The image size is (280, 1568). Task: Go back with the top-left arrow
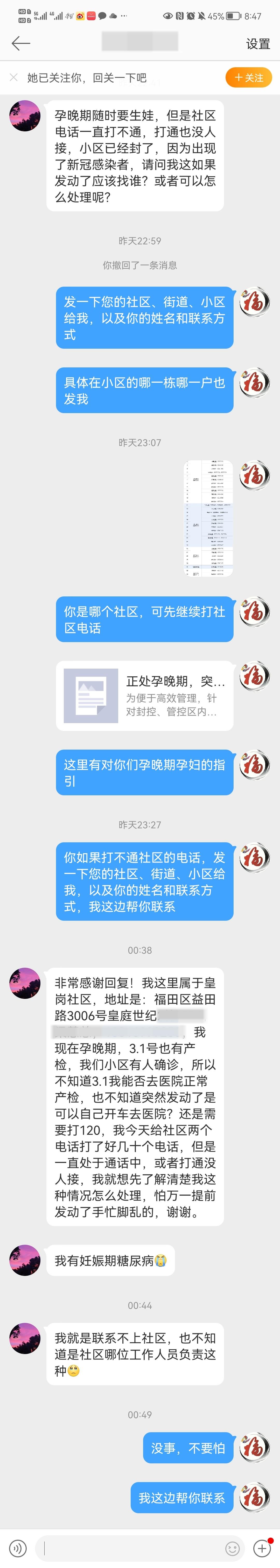(21, 43)
